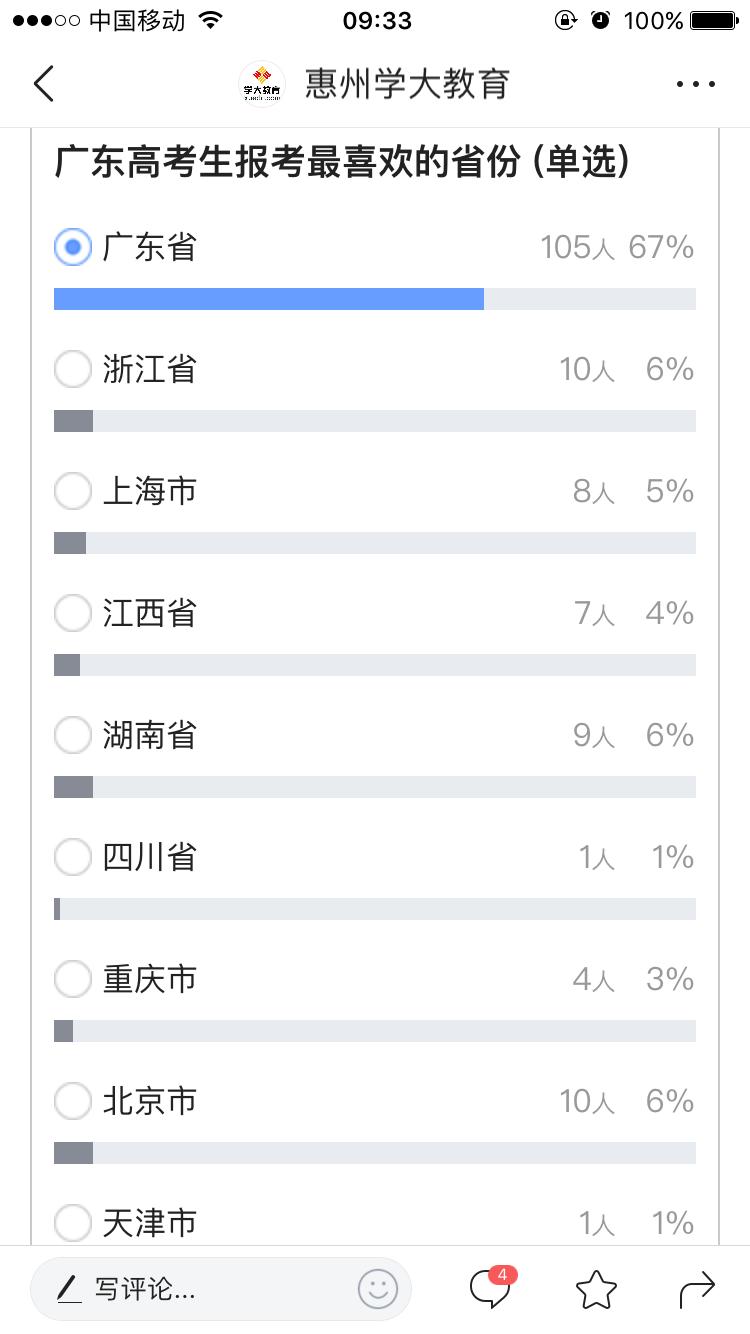The image size is (750, 1334).
Task: Tap the back chevron to return
Action: tap(42, 84)
